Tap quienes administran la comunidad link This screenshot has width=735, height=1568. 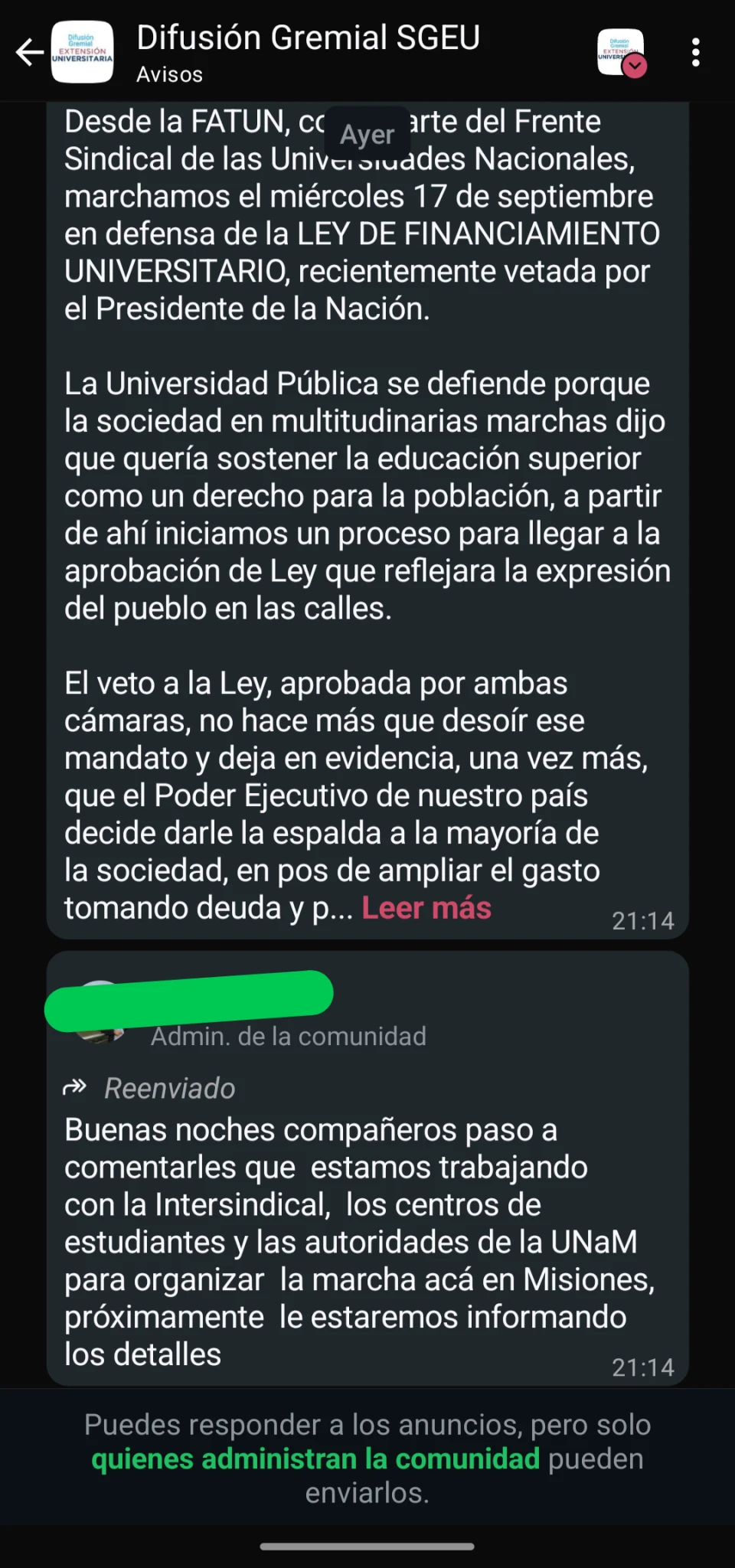pyautogui.click(x=316, y=1458)
